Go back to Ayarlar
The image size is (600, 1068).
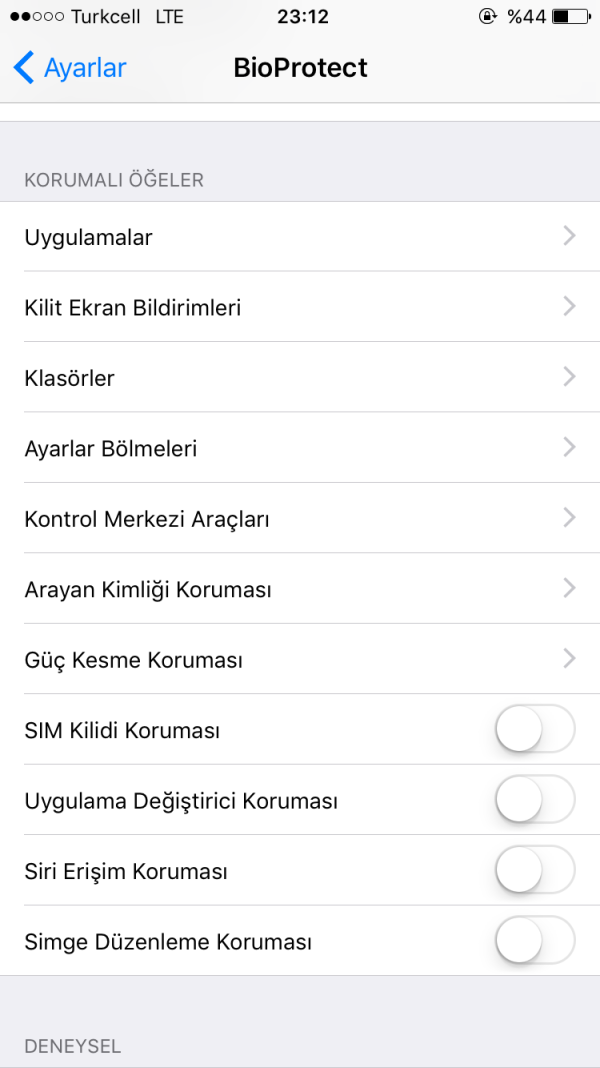69,68
